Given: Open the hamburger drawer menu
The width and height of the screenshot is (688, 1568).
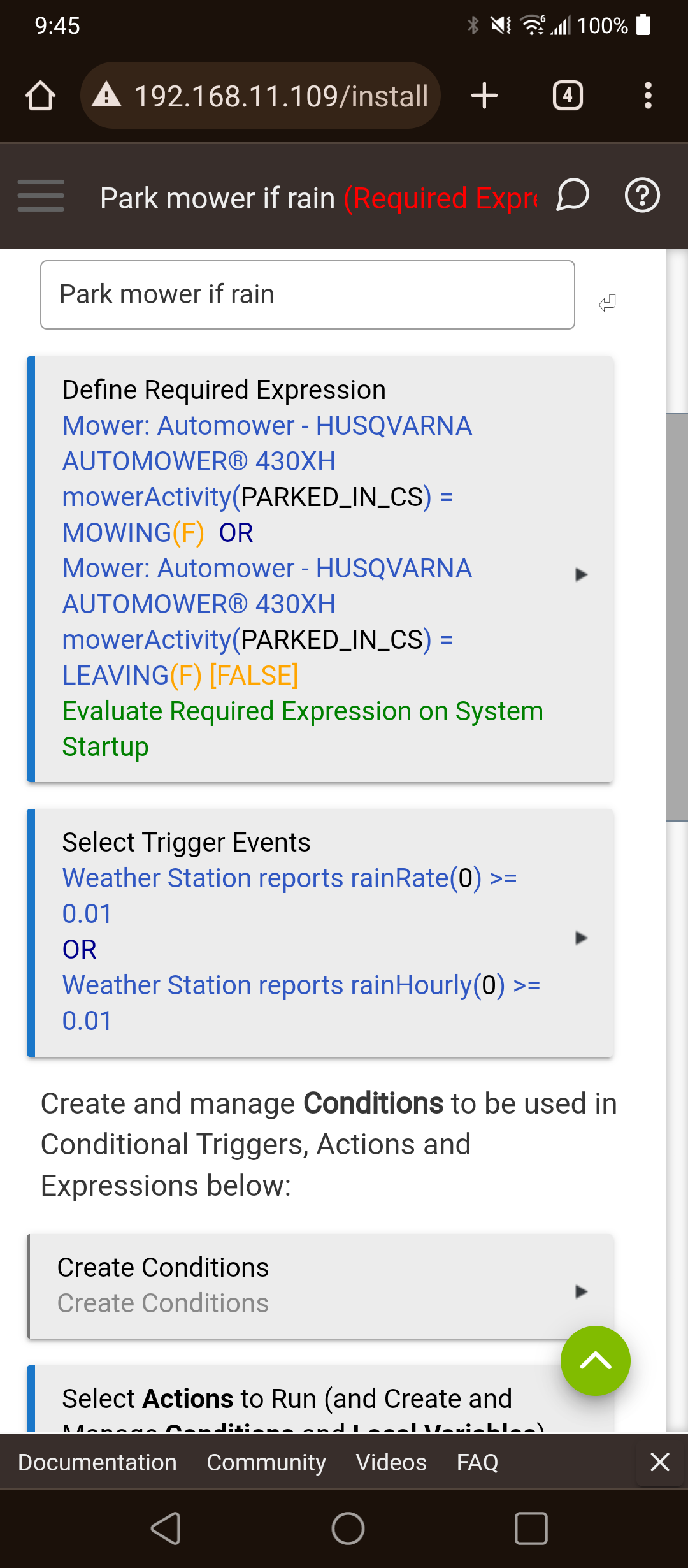Looking at the screenshot, I should click(x=41, y=196).
